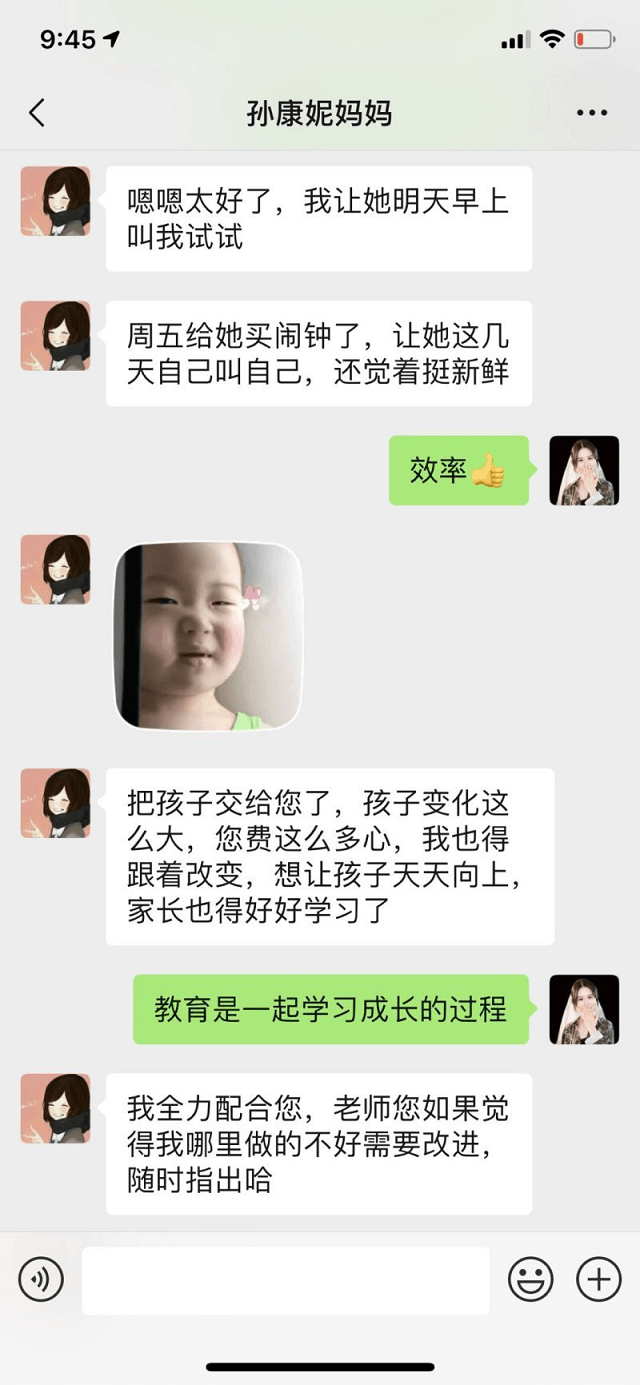Tap the message text input field
The height and width of the screenshot is (1385, 640).
point(285,1279)
